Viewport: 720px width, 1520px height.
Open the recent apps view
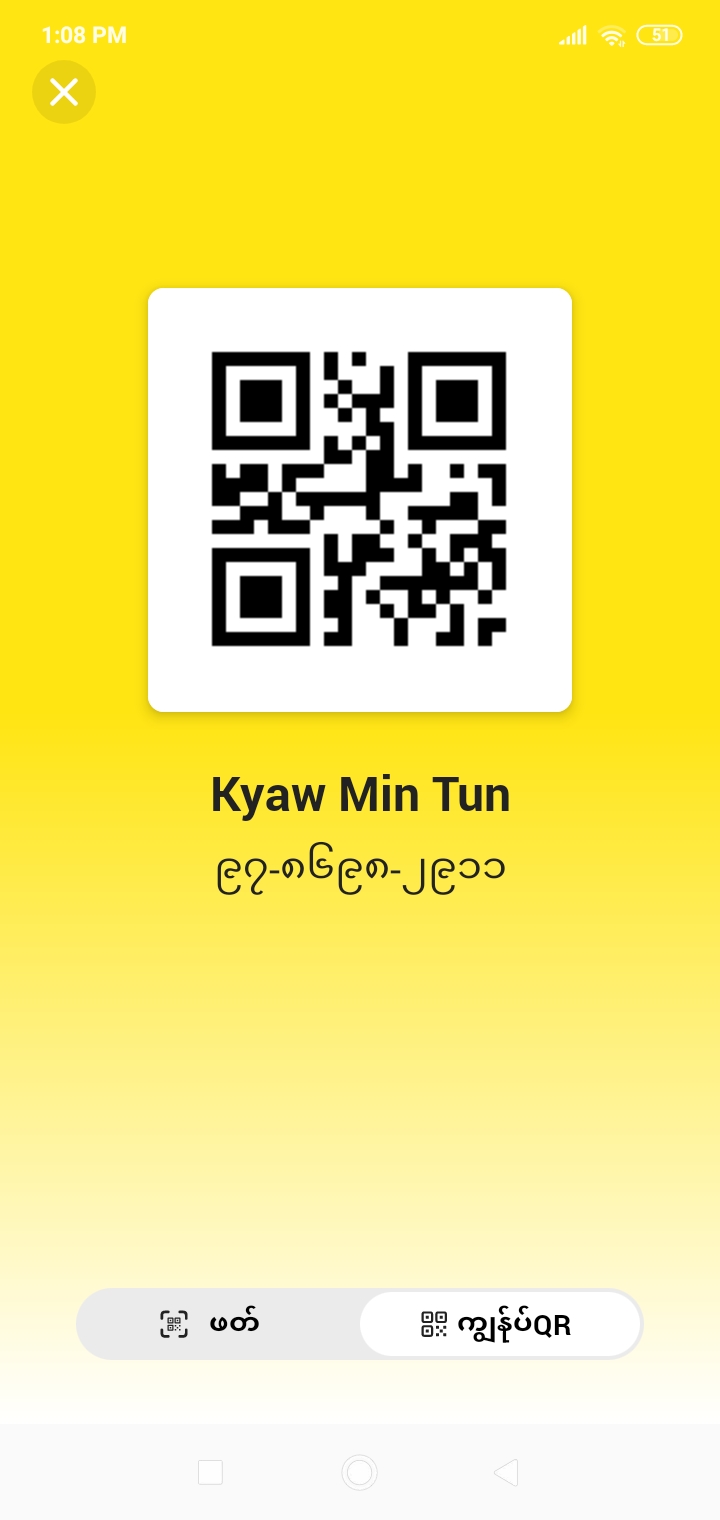[x=210, y=1472]
